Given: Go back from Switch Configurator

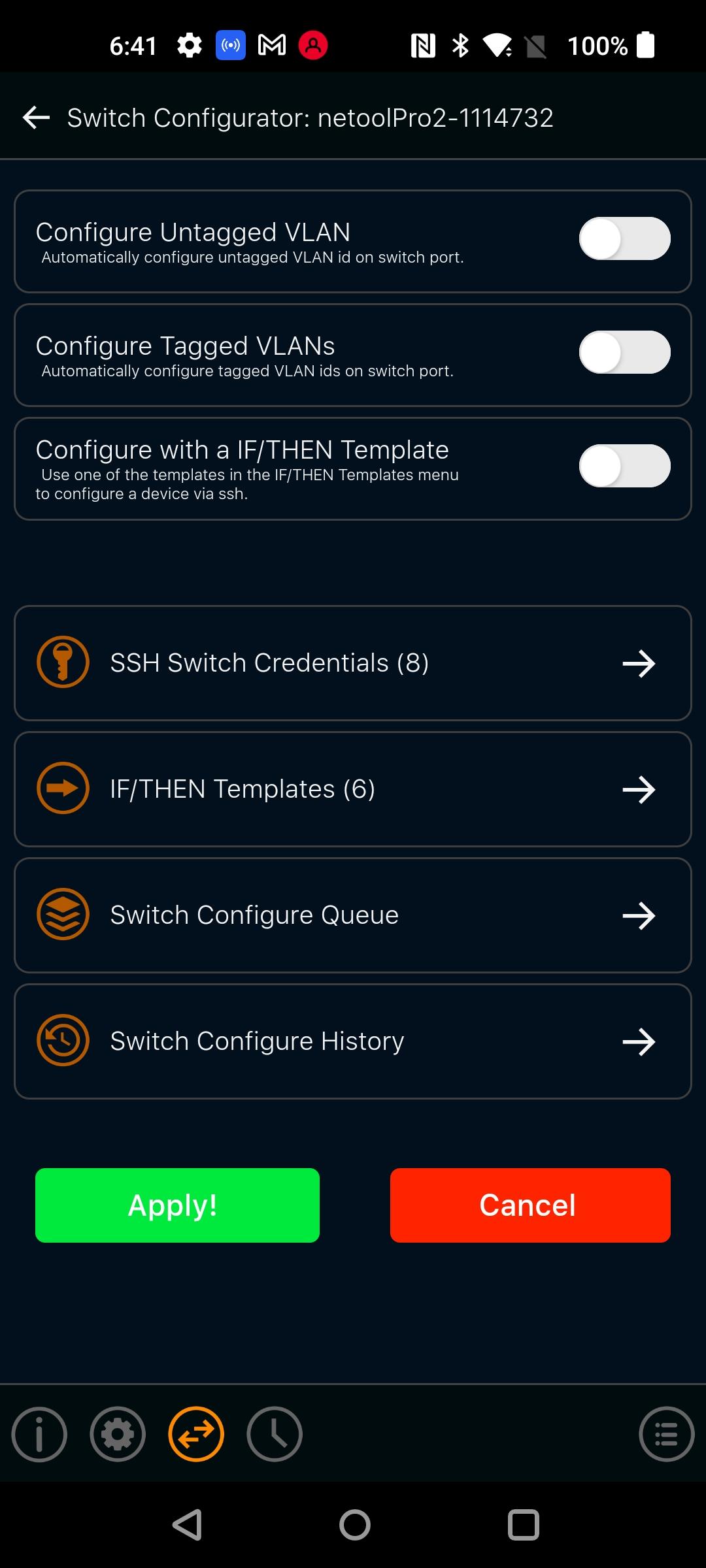Looking at the screenshot, I should pos(36,118).
